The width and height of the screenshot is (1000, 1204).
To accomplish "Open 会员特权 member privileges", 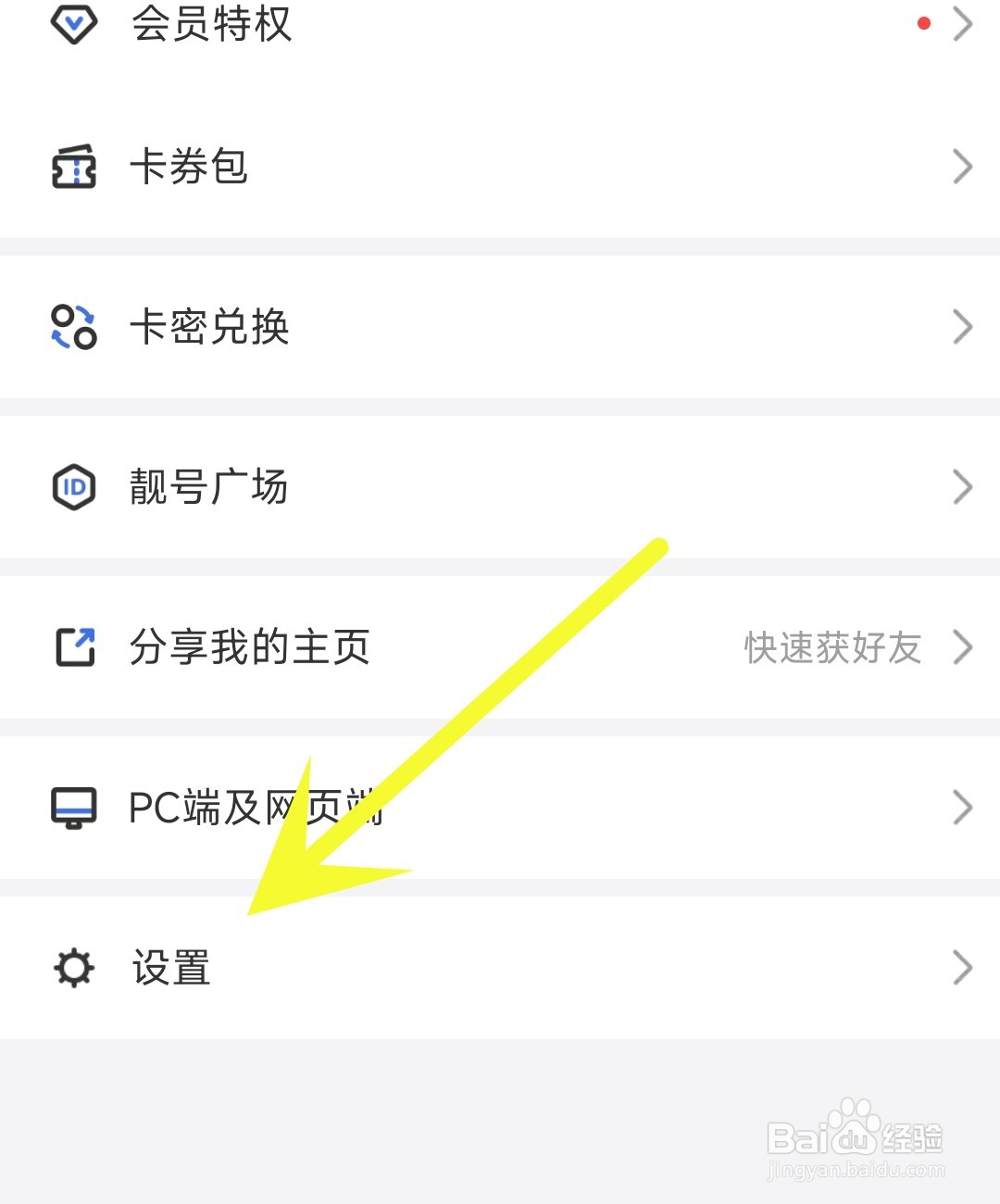I will 210,25.
